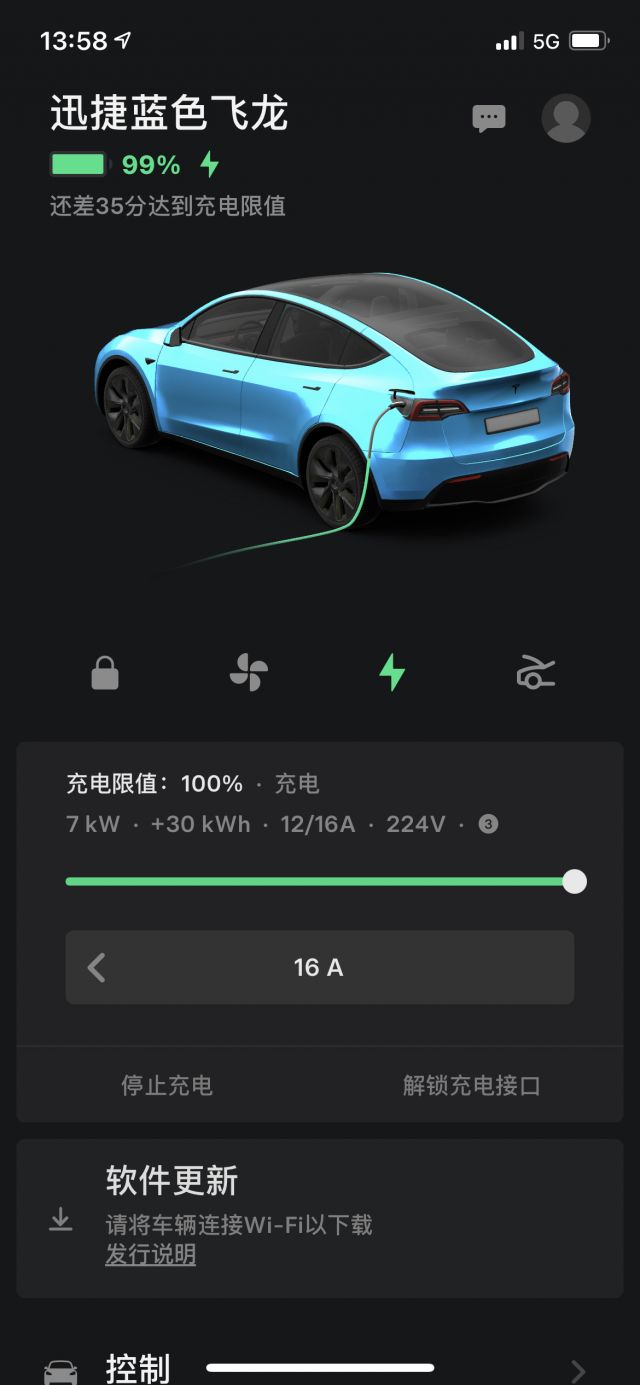Open the 发行说明 release notes link
The height and width of the screenshot is (1385, 640).
click(x=151, y=1254)
